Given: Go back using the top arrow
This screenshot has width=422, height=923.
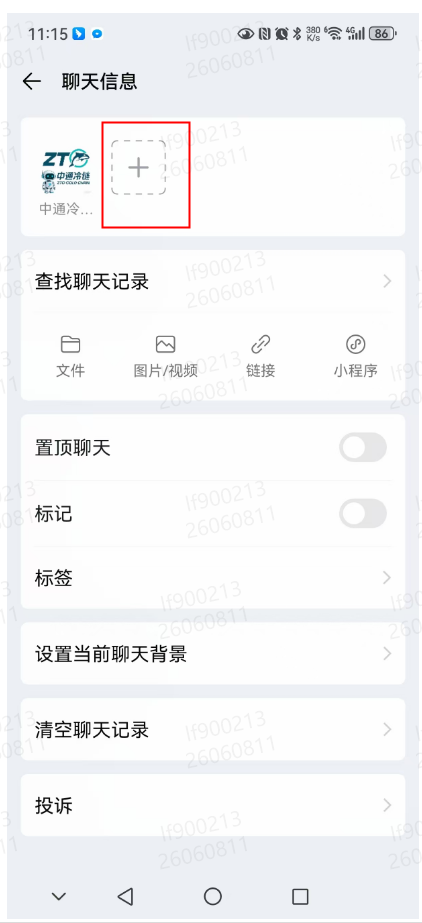Looking at the screenshot, I should coord(32,82).
